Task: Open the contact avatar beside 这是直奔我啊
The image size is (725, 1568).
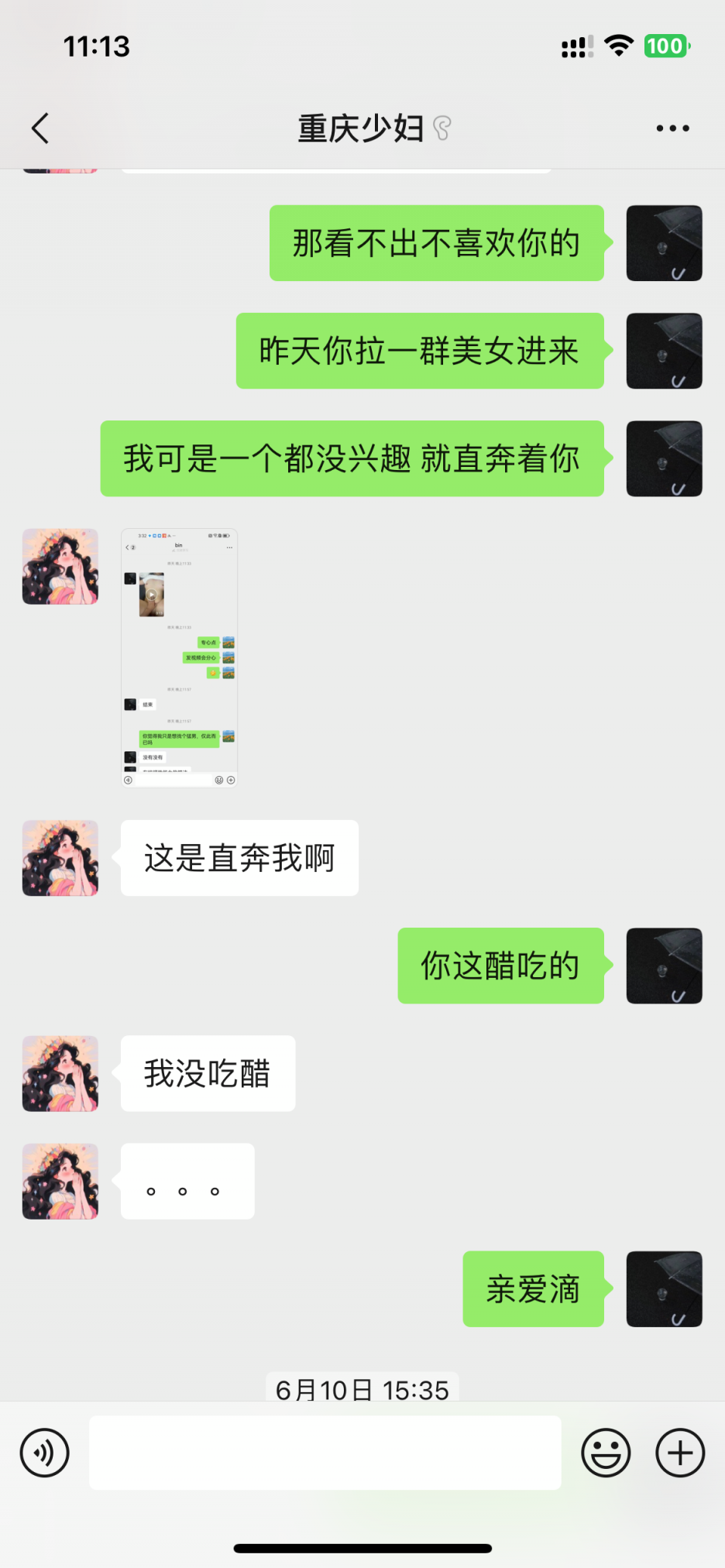Action: [60, 858]
